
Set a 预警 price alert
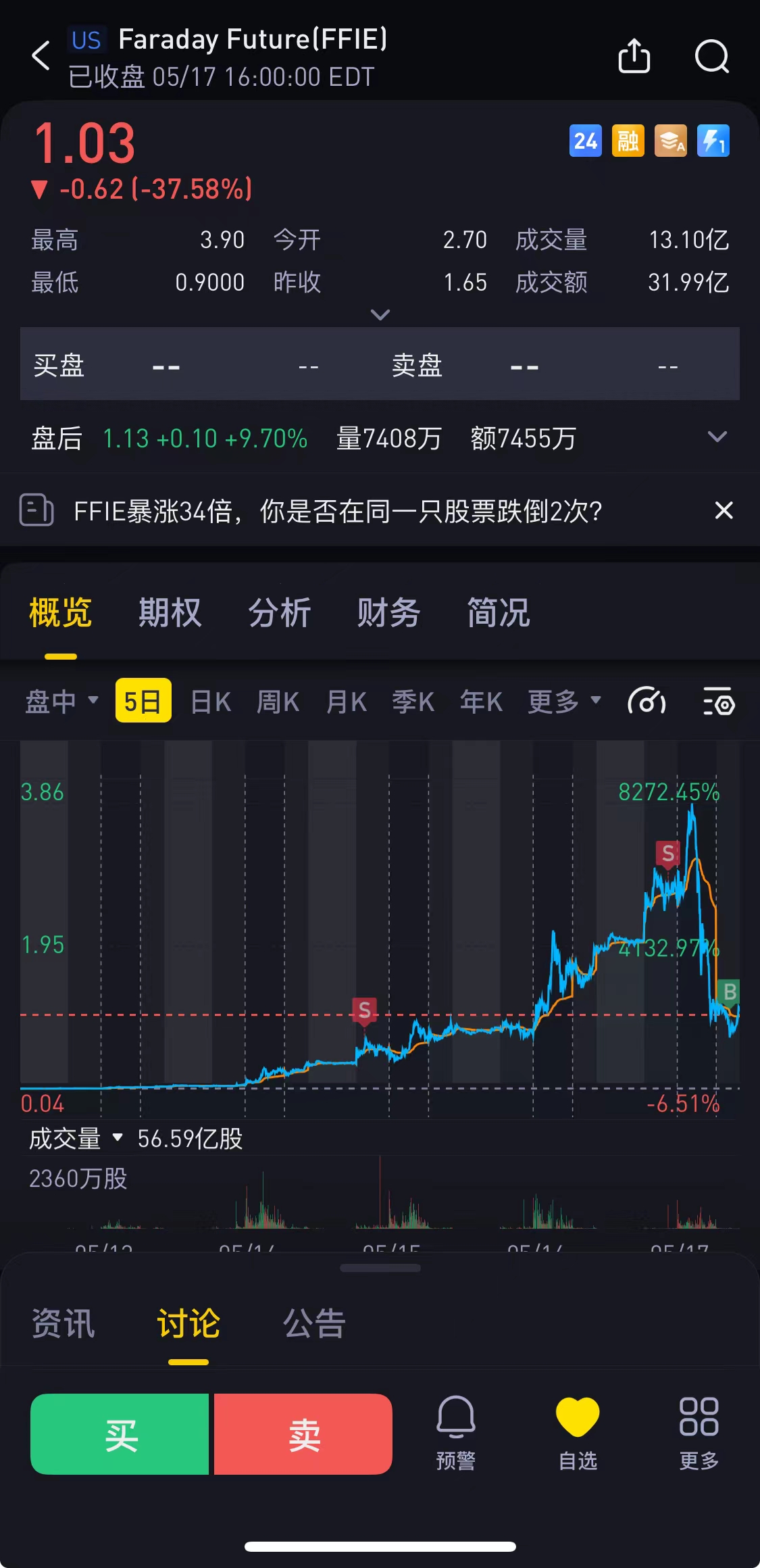(456, 1431)
